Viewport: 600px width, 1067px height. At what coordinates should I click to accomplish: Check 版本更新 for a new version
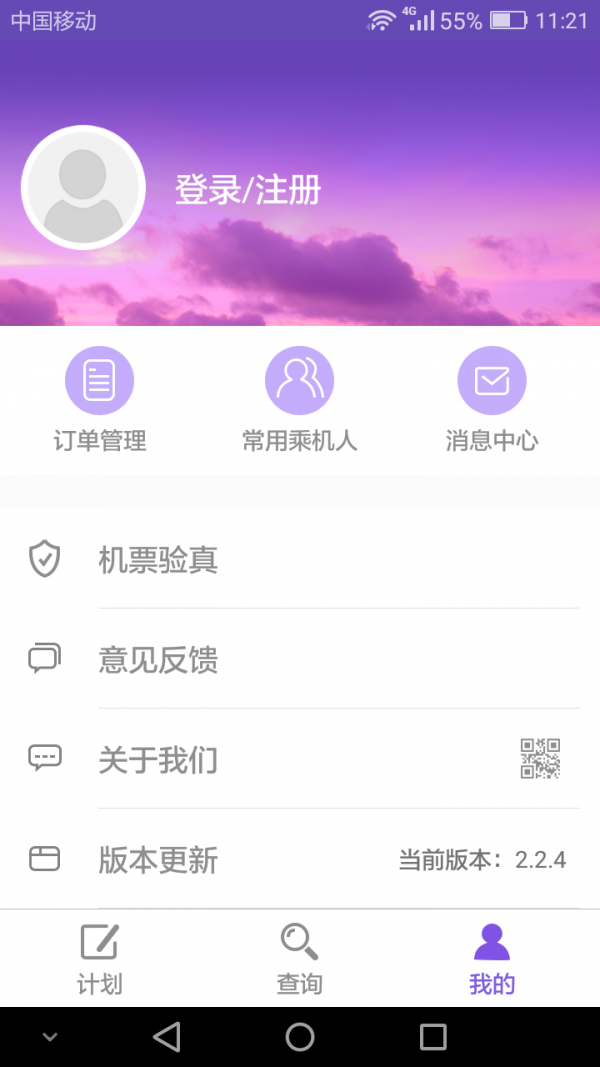[300, 860]
